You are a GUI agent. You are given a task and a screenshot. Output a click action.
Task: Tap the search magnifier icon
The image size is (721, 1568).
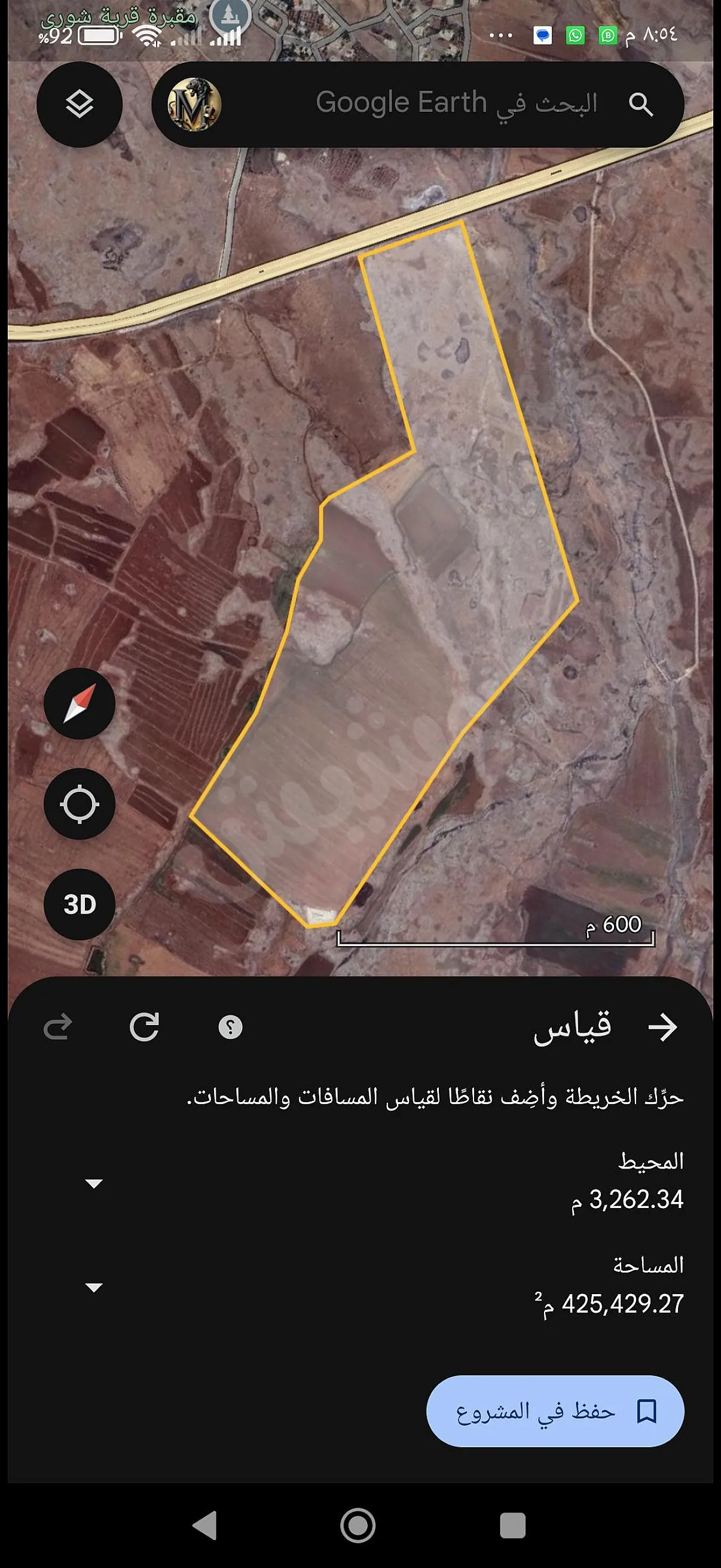pos(641,105)
